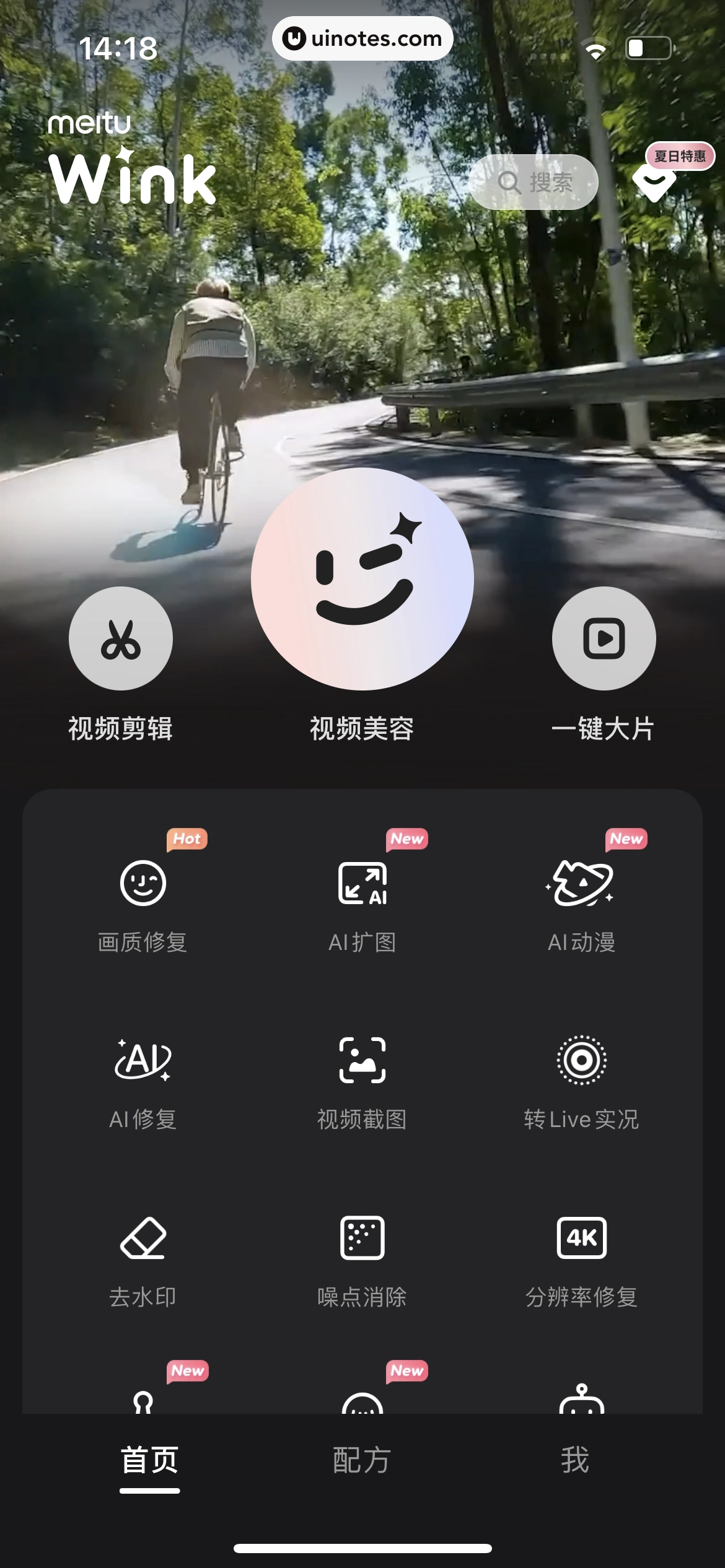Tap the Hot badge on 画质修复
The width and height of the screenshot is (725, 1568).
187,839
